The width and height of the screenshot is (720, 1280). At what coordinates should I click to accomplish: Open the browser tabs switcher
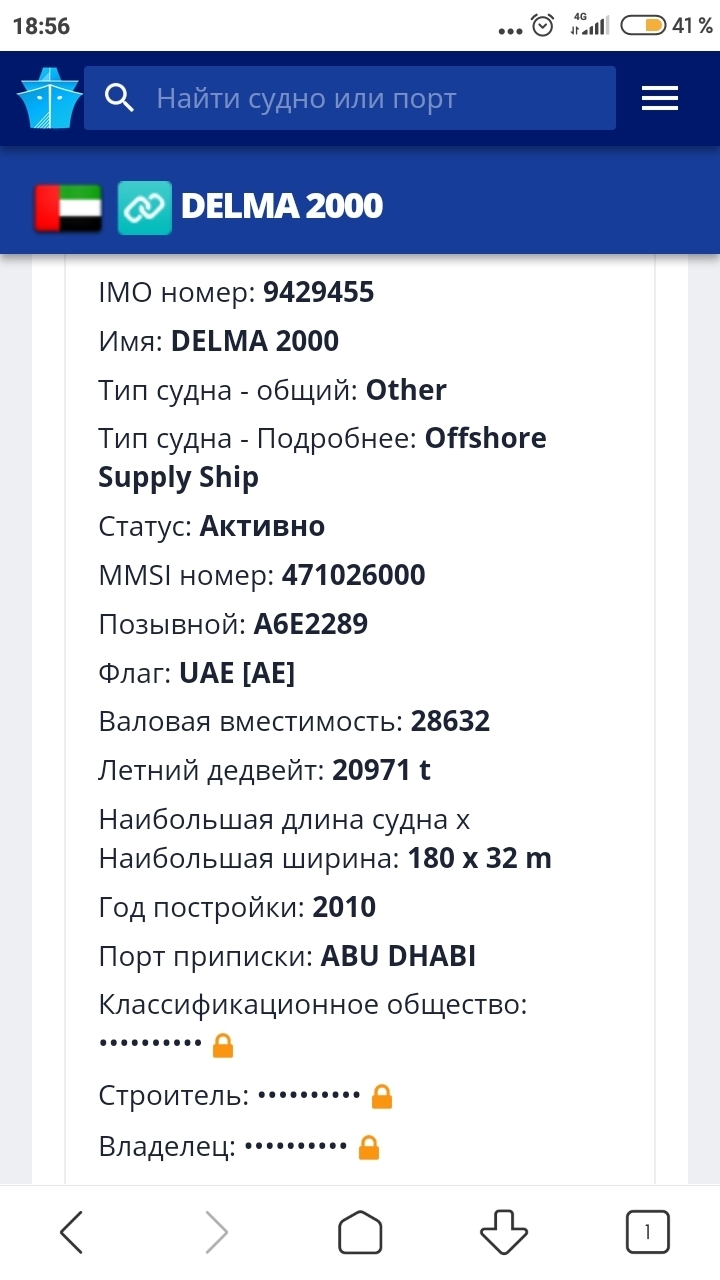click(x=647, y=1232)
